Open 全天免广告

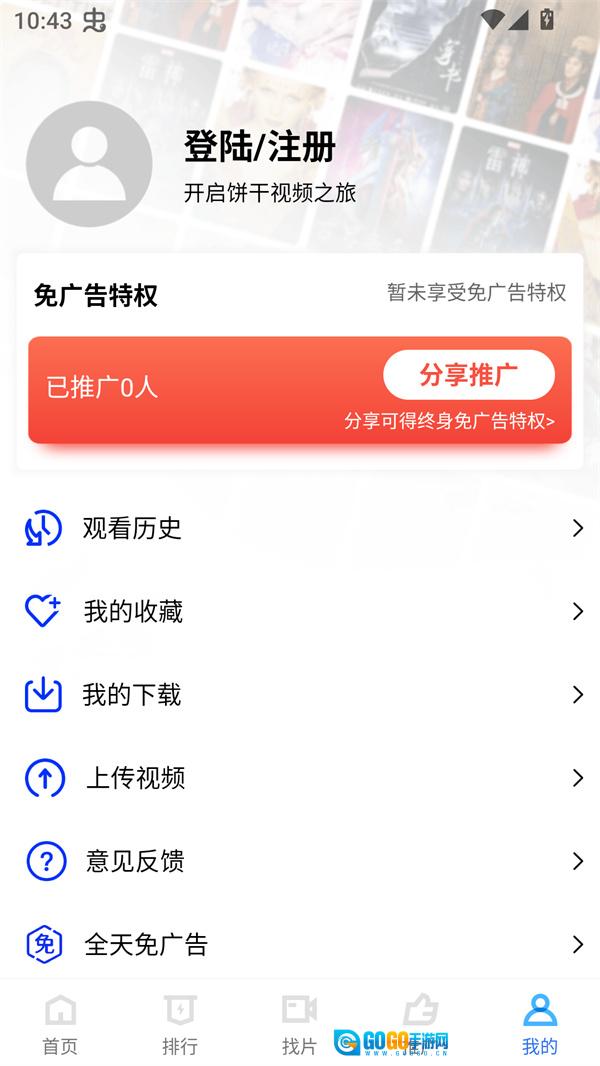[x=300, y=943]
